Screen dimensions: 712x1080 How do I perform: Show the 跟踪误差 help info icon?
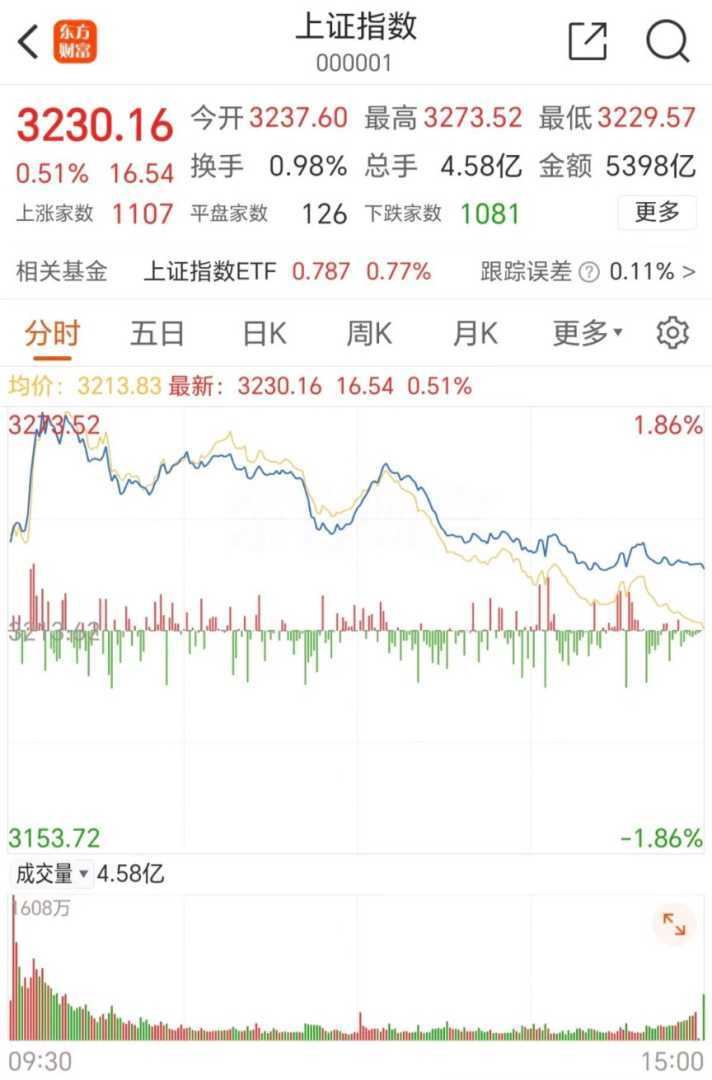(x=590, y=271)
